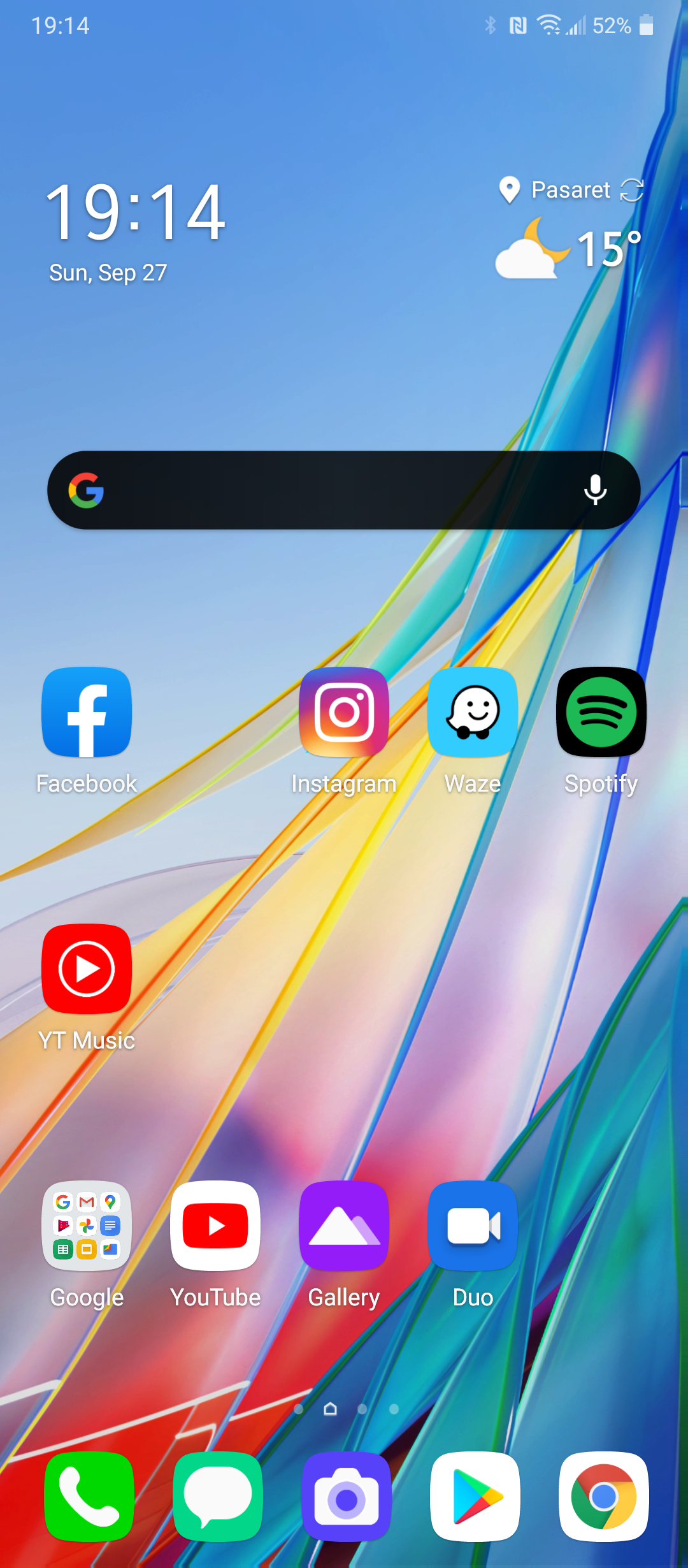Launch the Chrome browser
The height and width of the screenshot is (1568, 688).
coord(604,1497)
